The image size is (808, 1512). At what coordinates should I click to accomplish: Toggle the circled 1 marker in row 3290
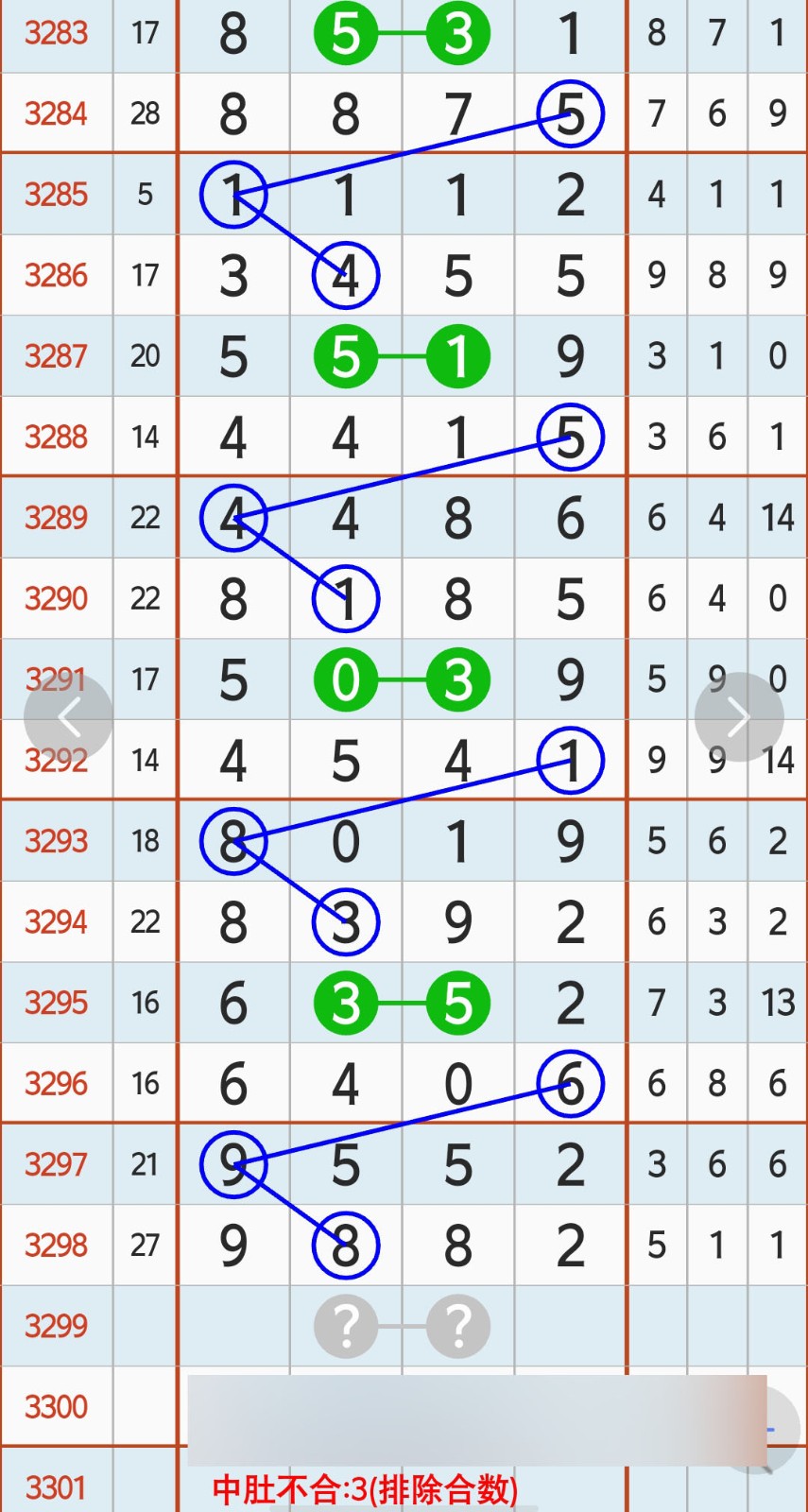(346, 597)
